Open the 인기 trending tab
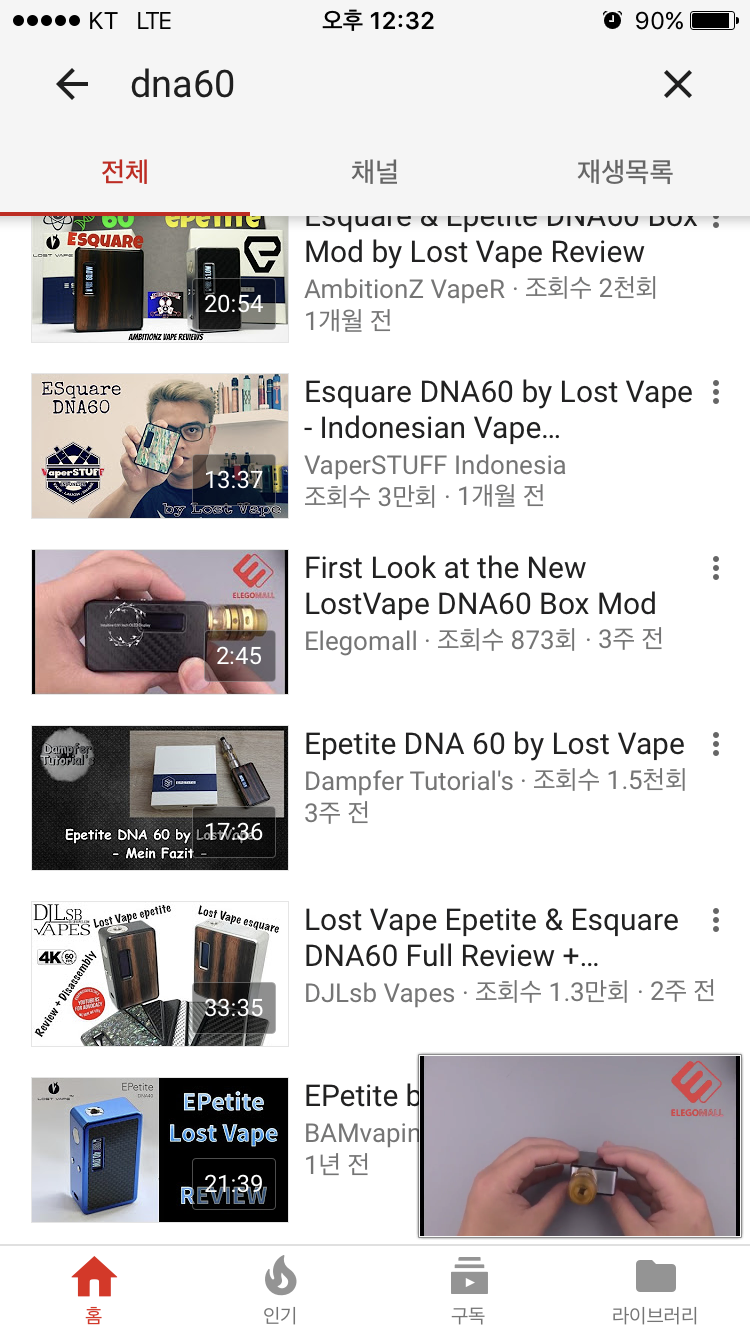Viewport: 750px width, 1334px height. [280, 1290]
